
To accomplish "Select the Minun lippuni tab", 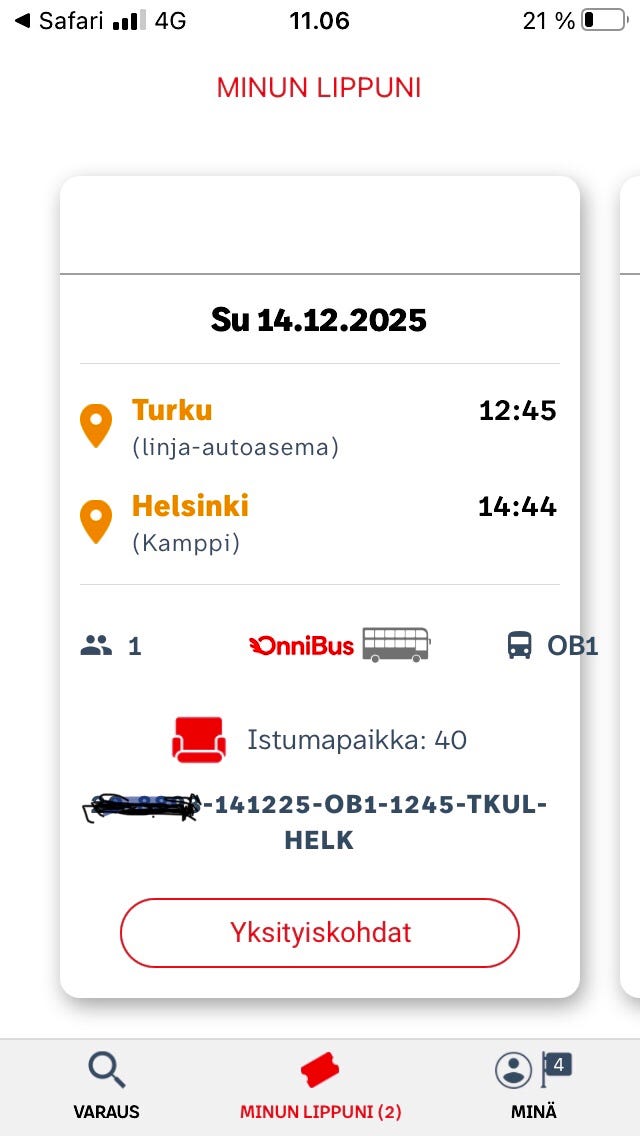I will (x=320, y=1087).
